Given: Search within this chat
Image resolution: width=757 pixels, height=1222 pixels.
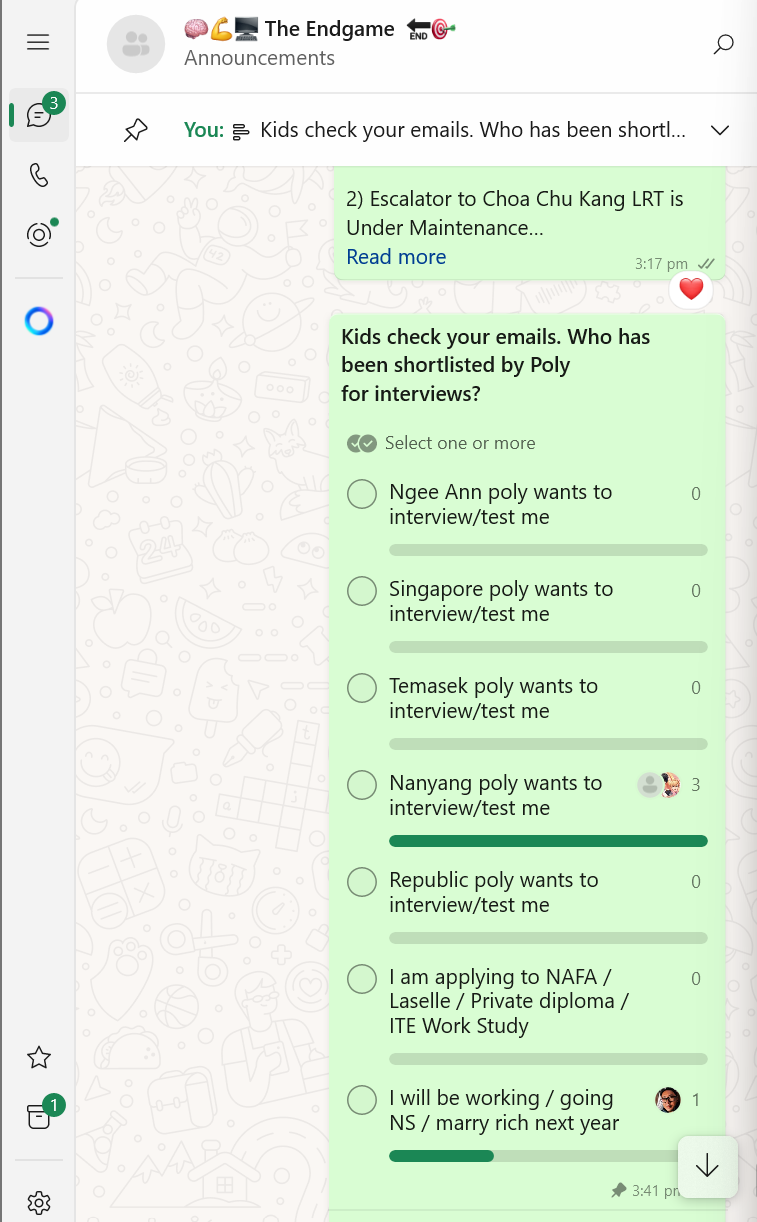Looking at the screenshot, I should click(x=724, y=43).
